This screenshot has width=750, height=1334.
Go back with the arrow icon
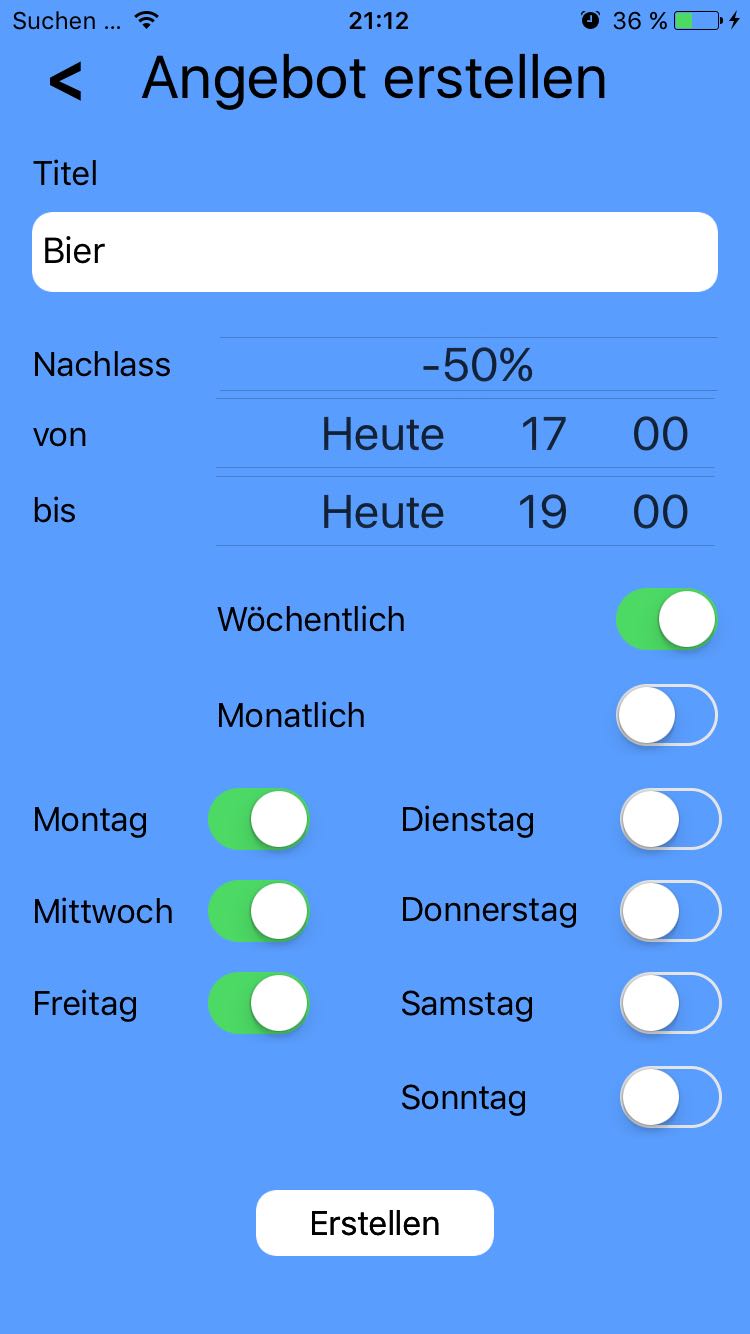(x=65, y=81)
